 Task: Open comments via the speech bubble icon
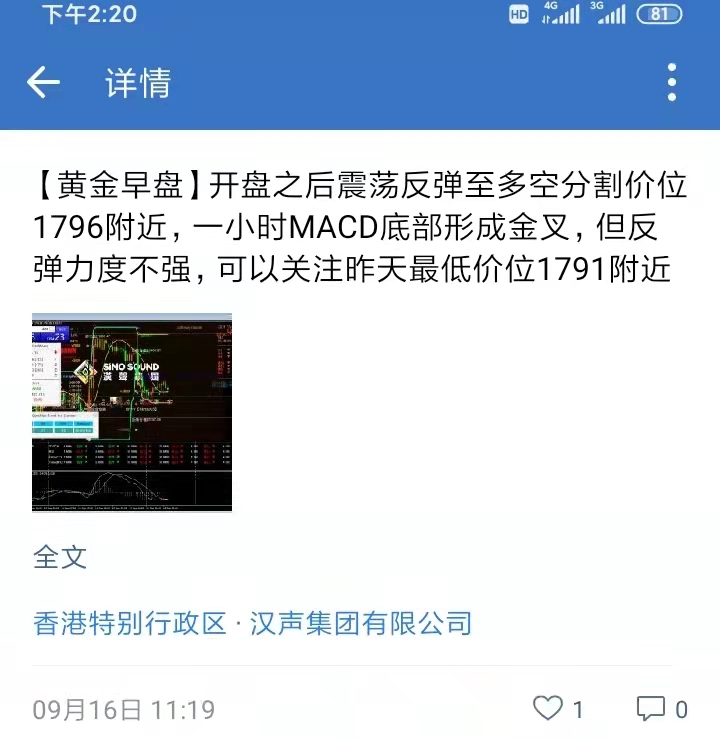[651, 709]
